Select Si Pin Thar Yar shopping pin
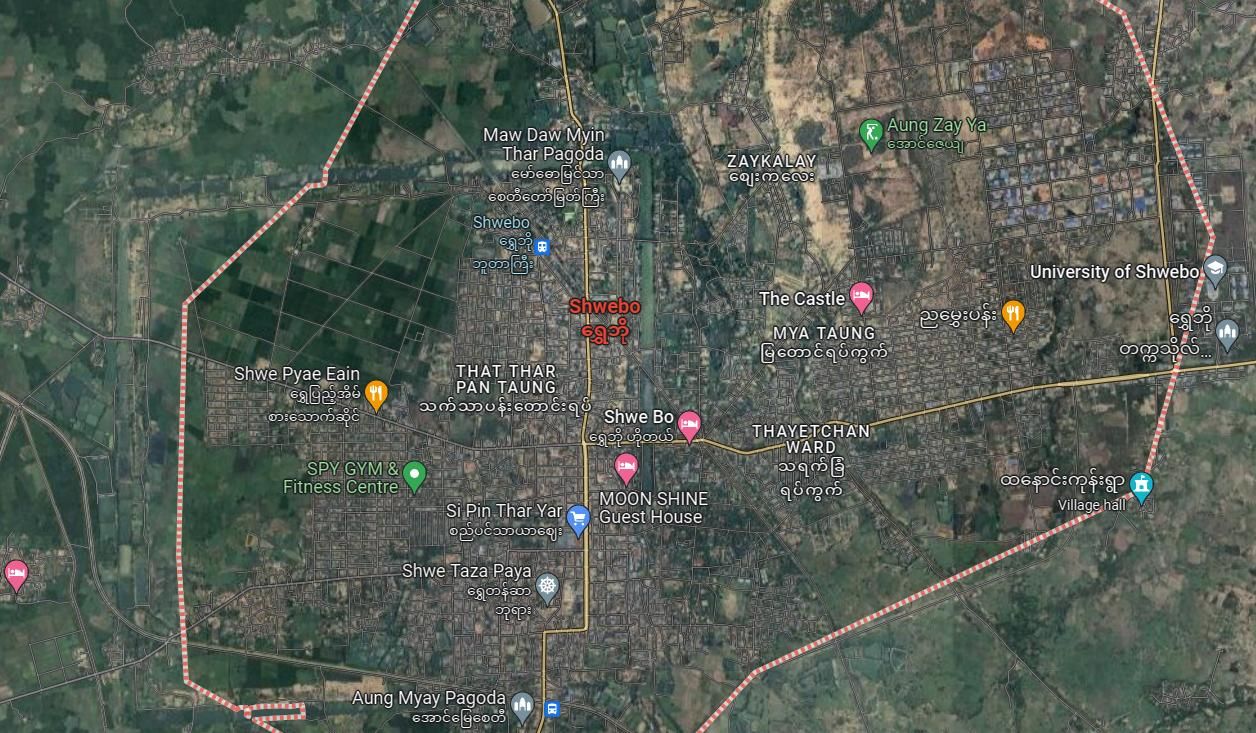Viewport: 1256px width, 733px height. coord(578,518)
